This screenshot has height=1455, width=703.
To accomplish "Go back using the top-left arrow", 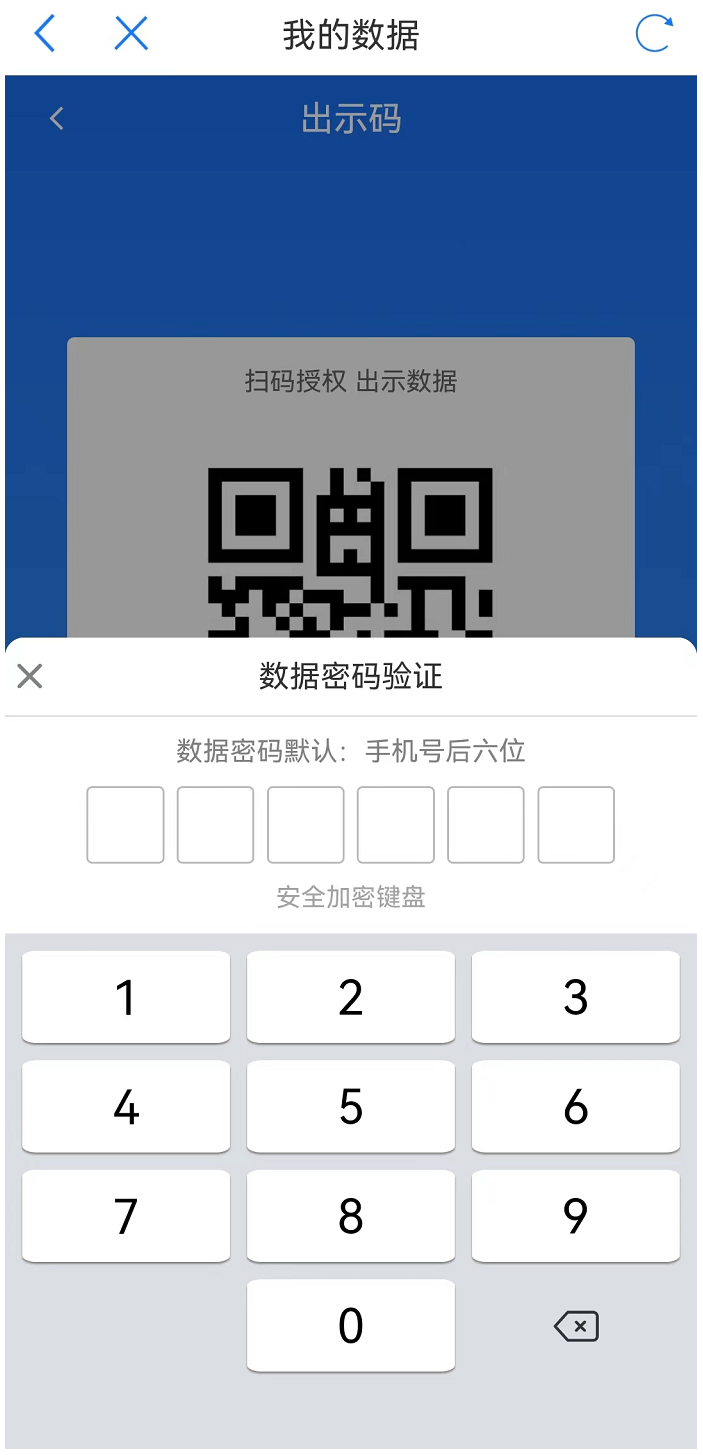I will [46, 34].
